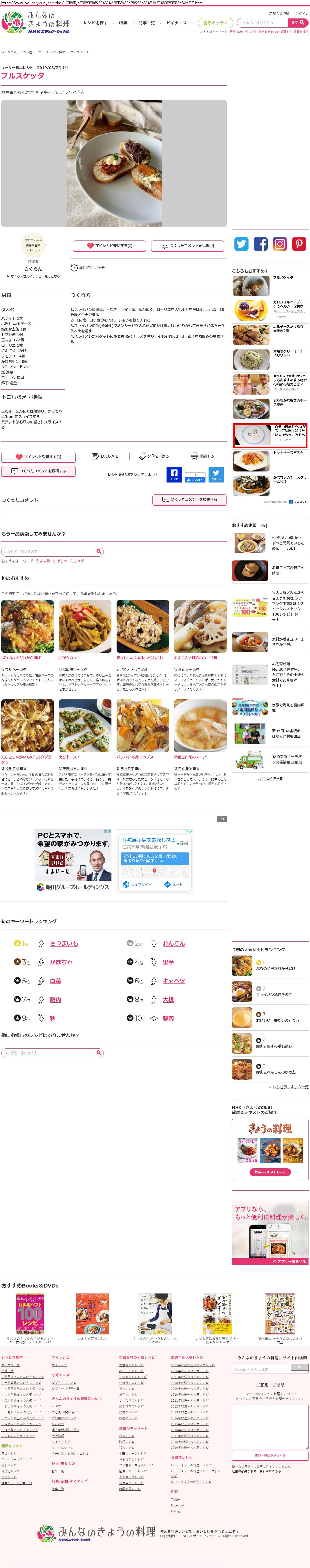The image size is (310, 1568).
Task: Tap the 放送&テキストをみる button
Action: click(x=270, y=1171)
